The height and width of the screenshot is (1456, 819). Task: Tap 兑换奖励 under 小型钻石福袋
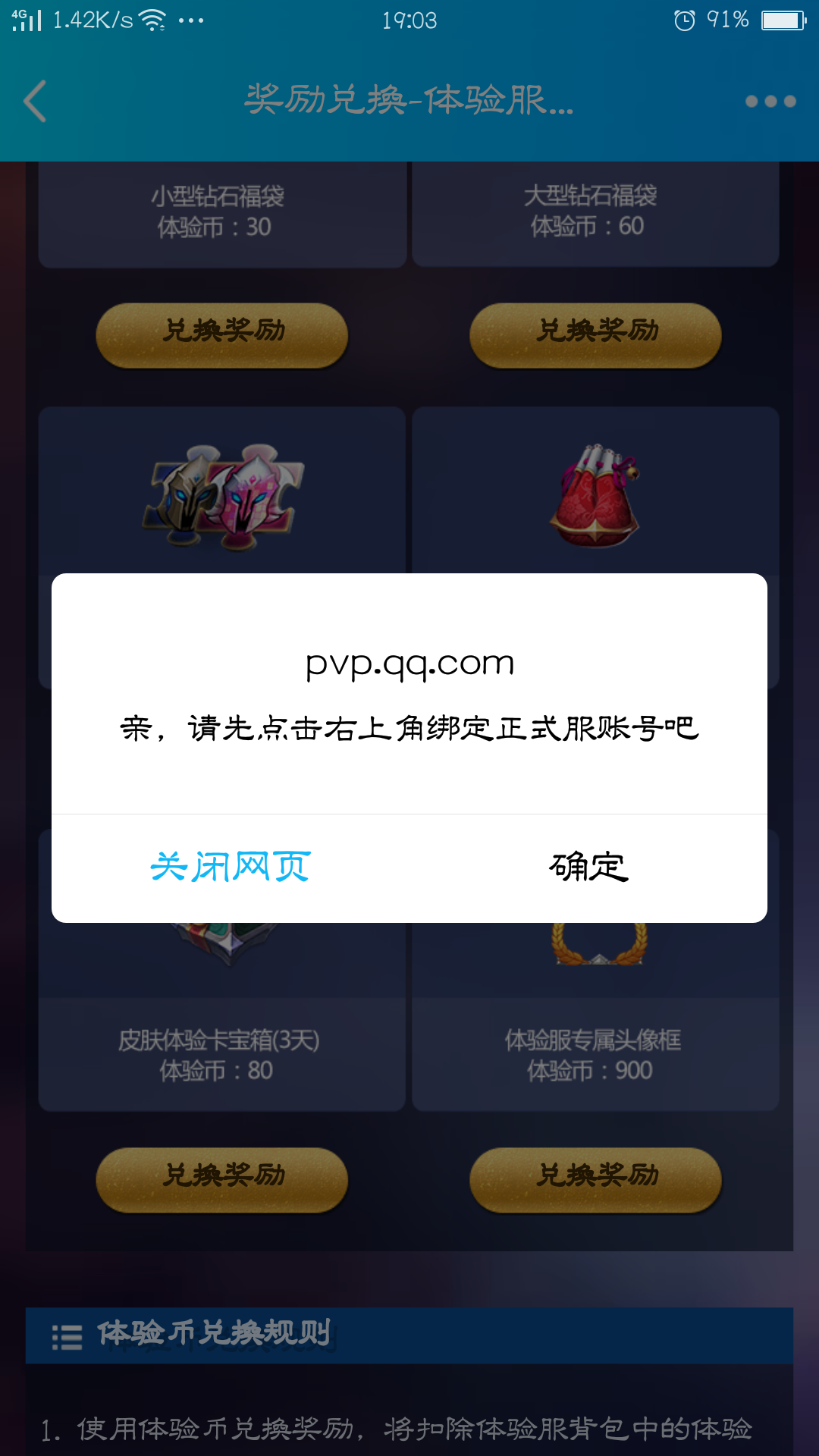221,334
